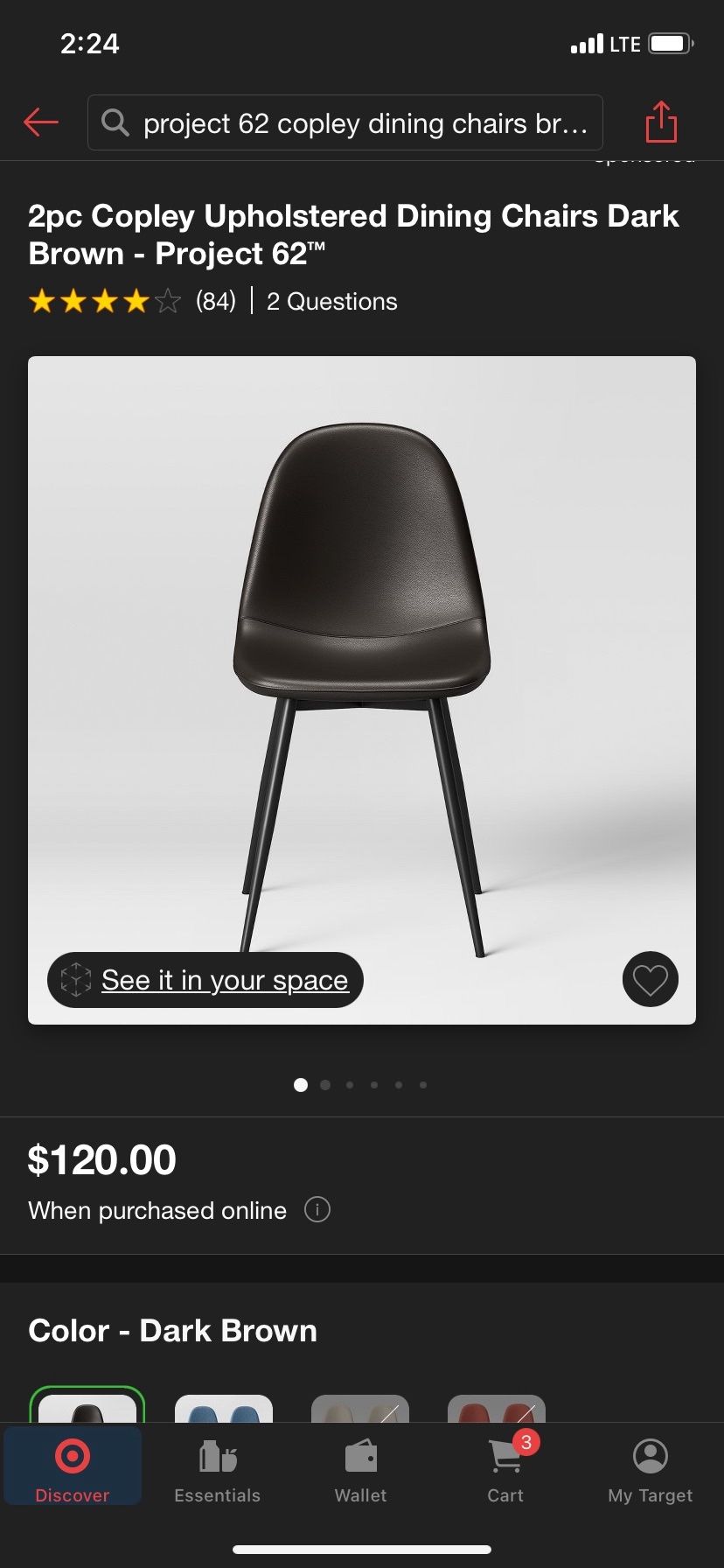Switch to the My Target tab
The height and width of the screenshot is (1568, 724).
[x=650, y=1469]
